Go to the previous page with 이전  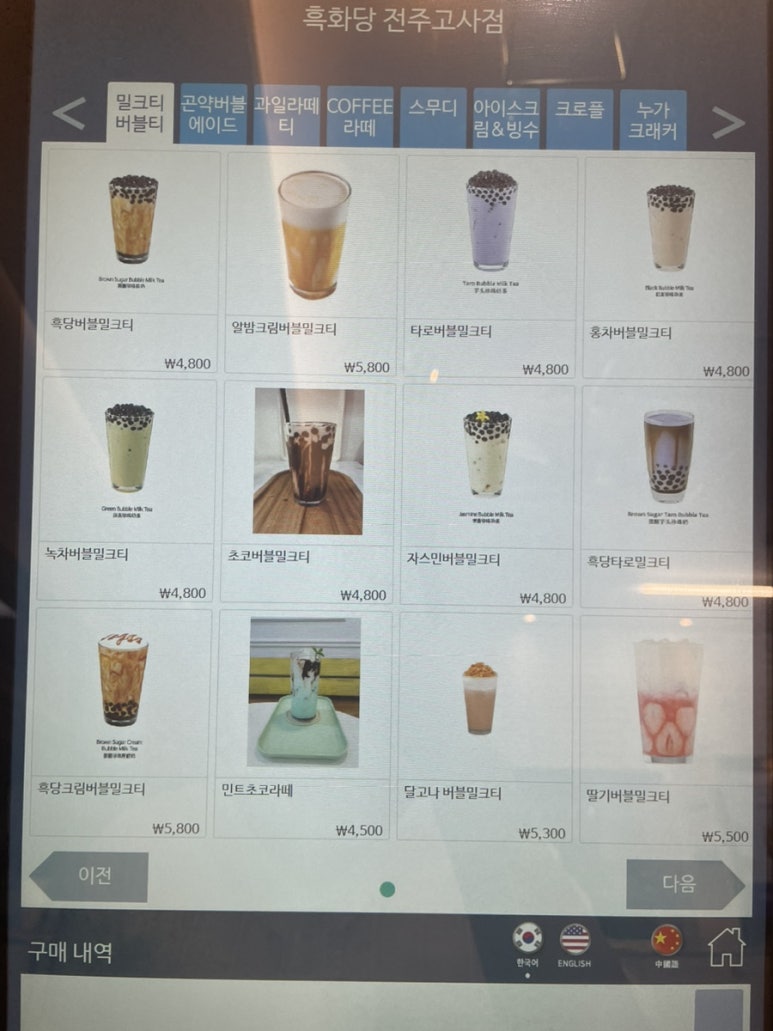tap(91, 877)
